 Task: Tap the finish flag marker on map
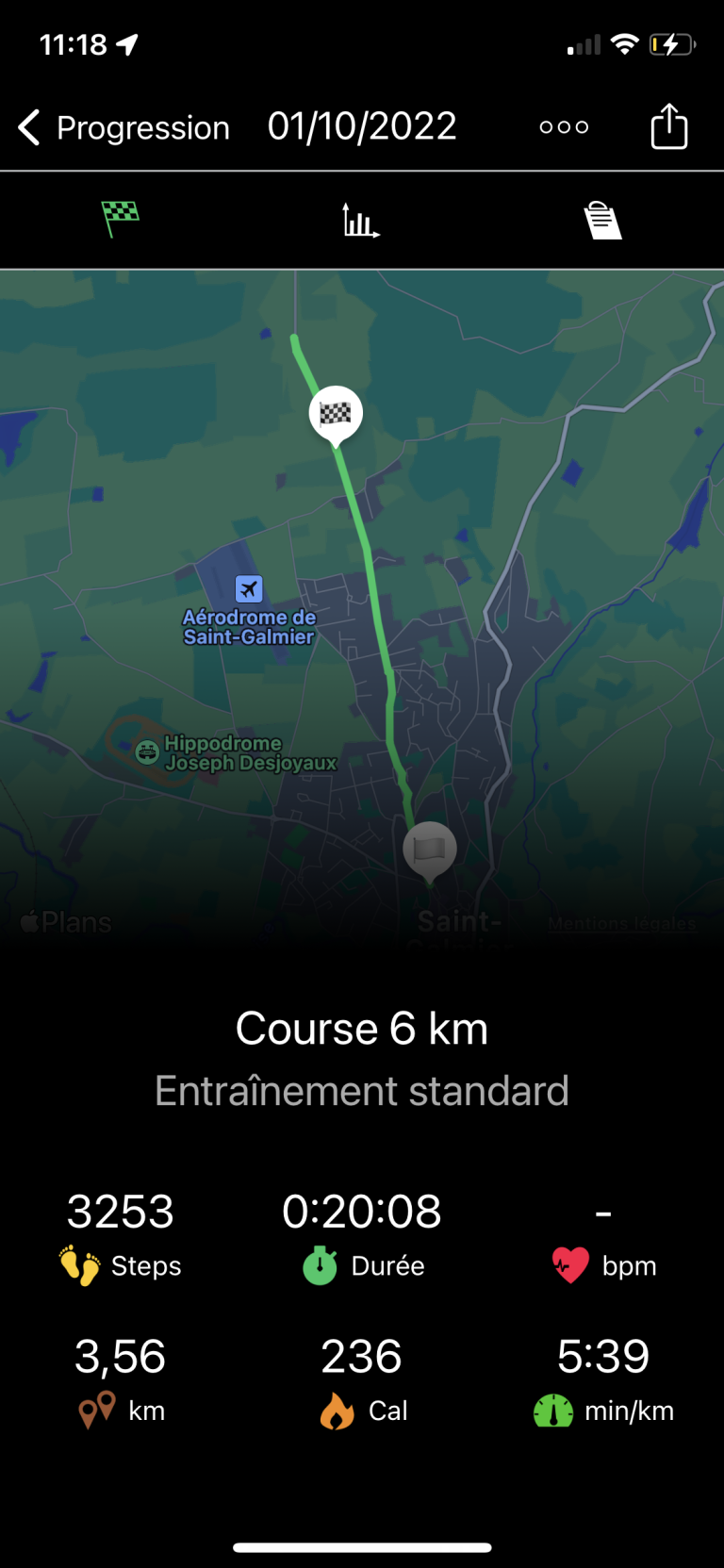(x=336, y=416)
